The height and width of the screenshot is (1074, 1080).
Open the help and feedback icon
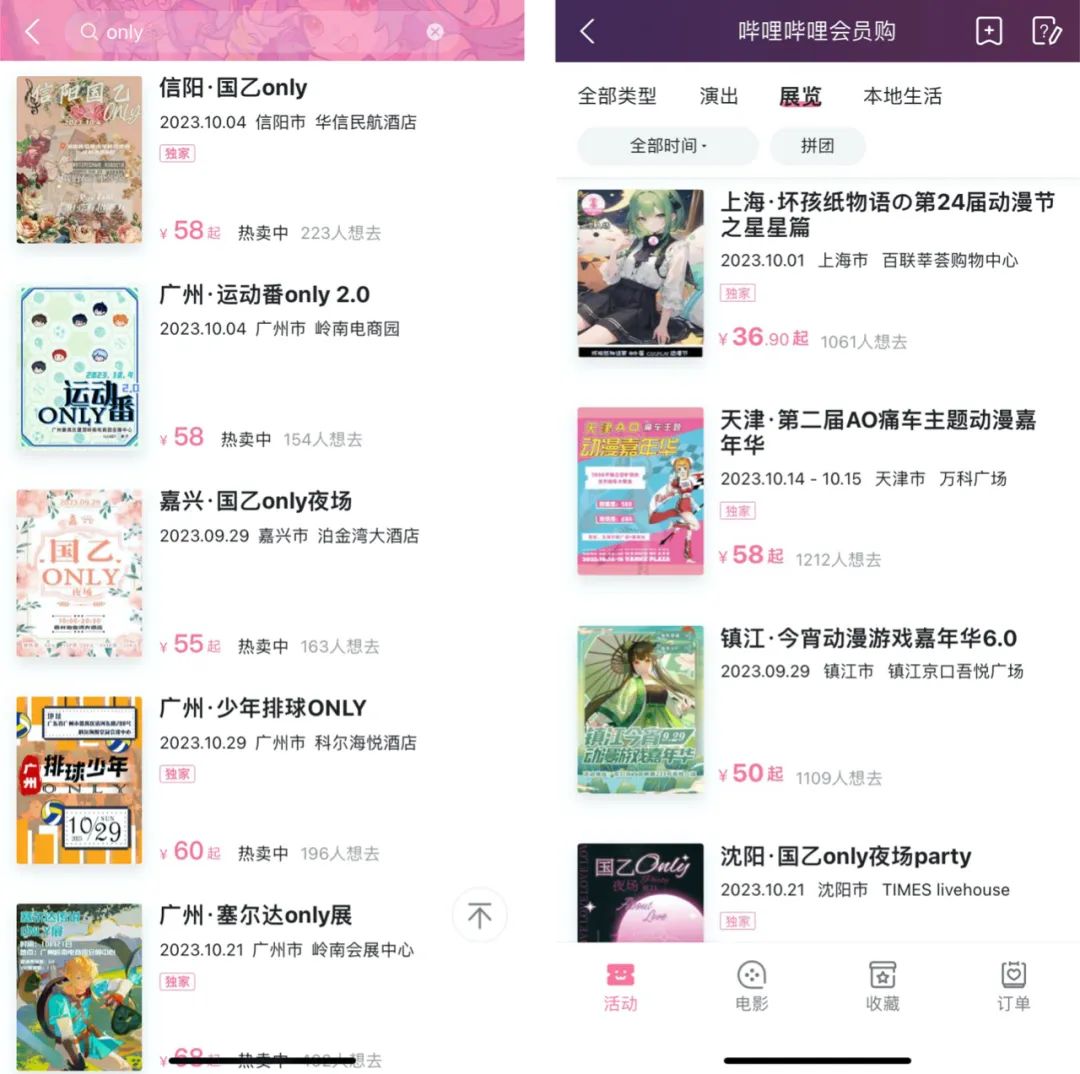click(x=1046, y=31)
